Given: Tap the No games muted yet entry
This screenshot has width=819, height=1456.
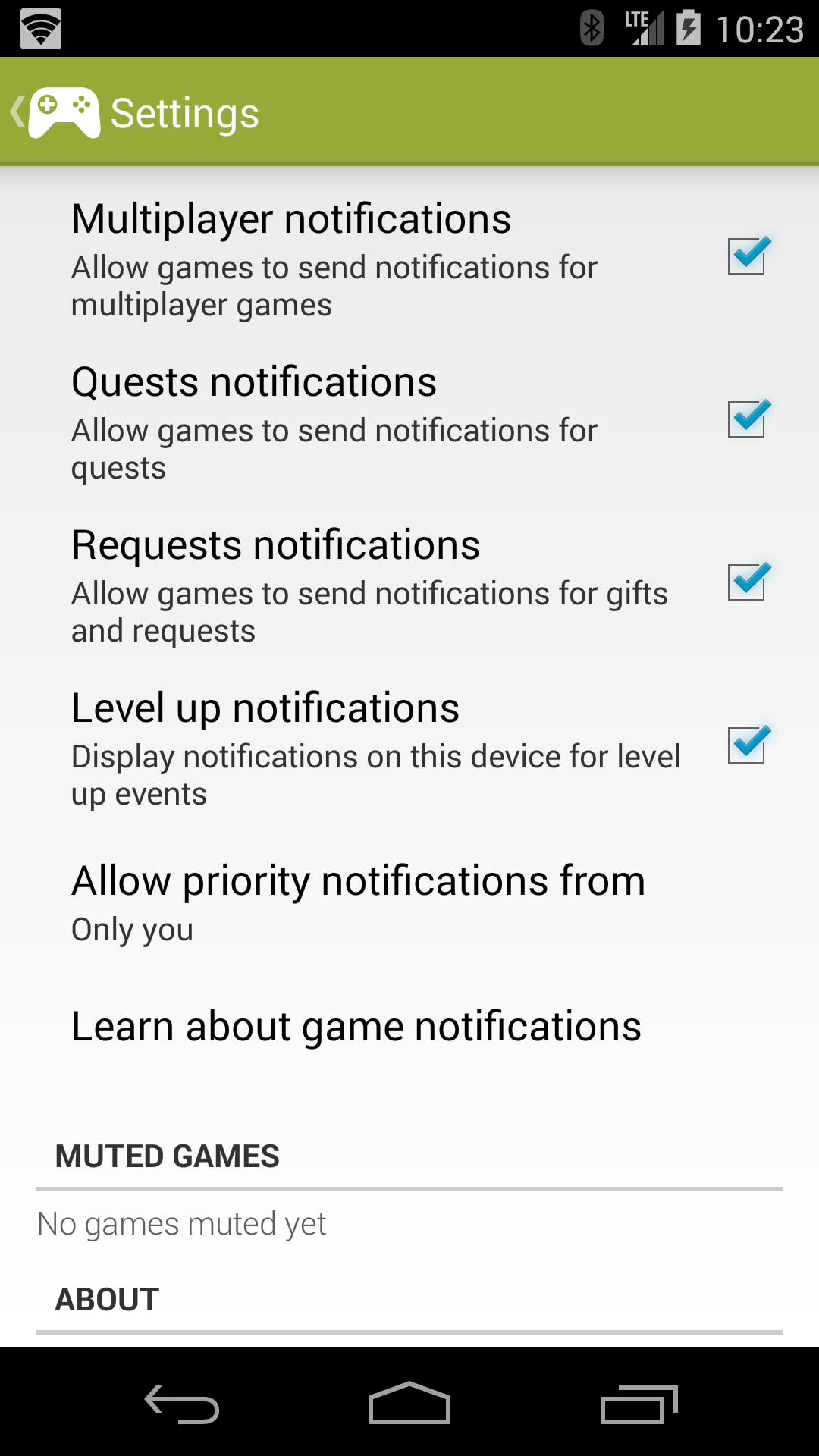Looking at the screenshot, I should pos(181,1223).
